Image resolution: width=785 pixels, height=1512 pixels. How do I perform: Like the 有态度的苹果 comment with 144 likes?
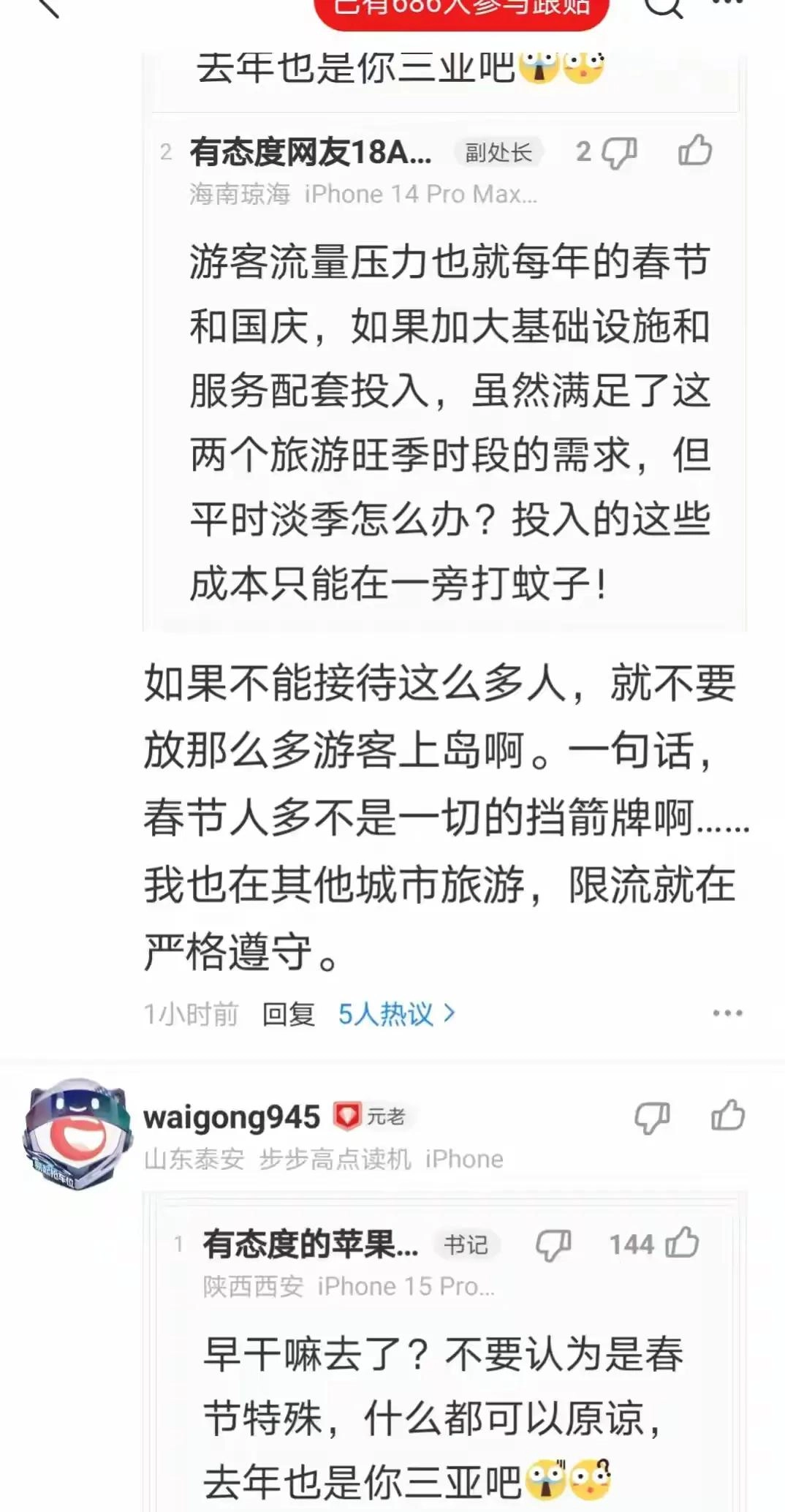682,1243
